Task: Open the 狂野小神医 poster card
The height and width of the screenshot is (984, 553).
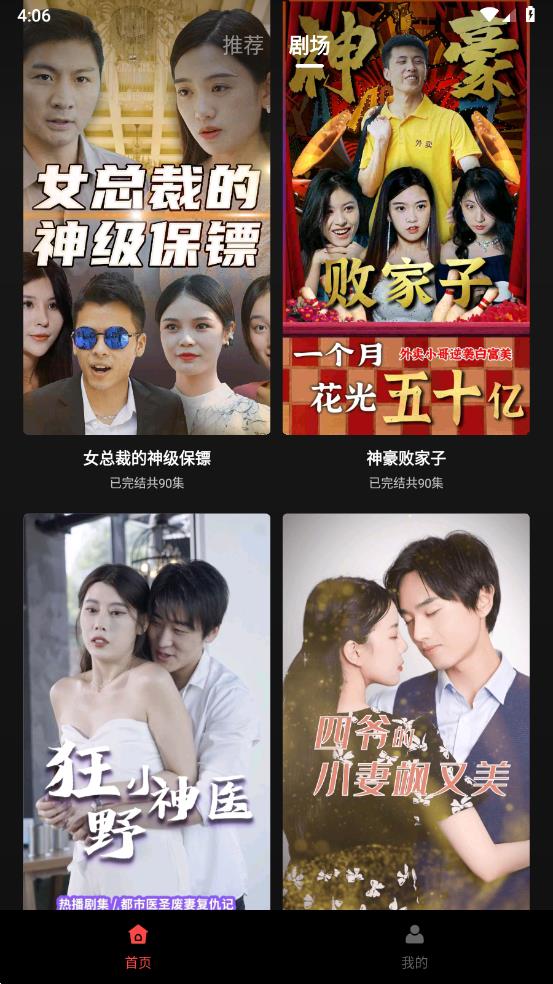Action: 147,712
